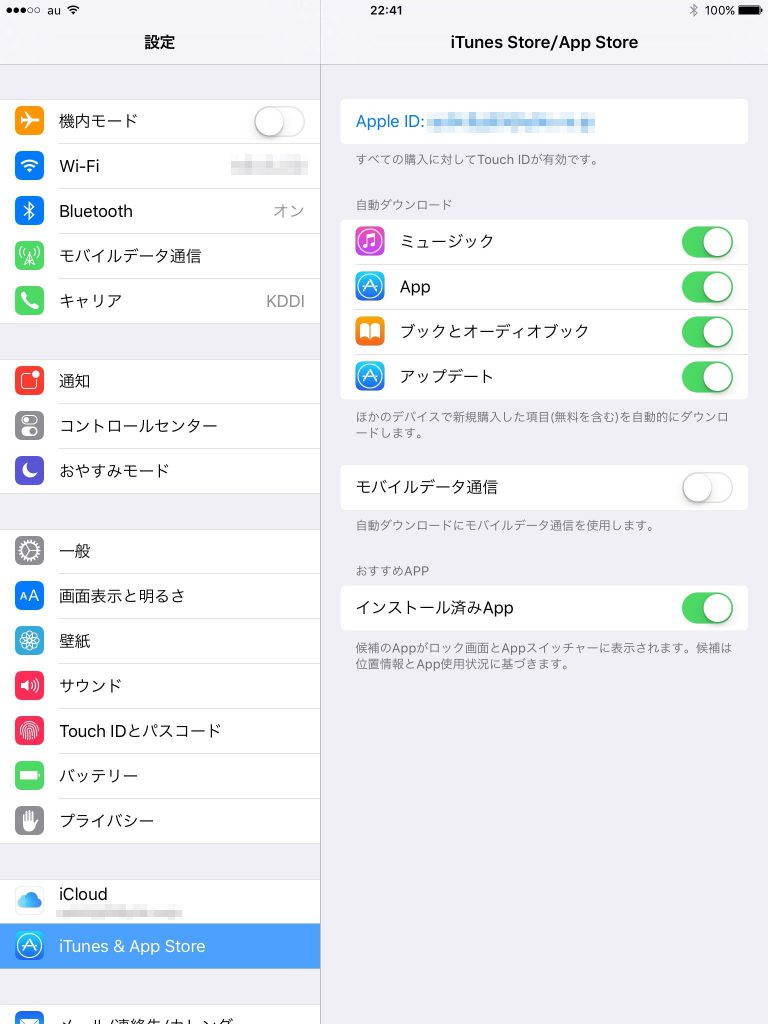
Task: Open プライバシー privacy settings
Action: (x=160, y=821)
